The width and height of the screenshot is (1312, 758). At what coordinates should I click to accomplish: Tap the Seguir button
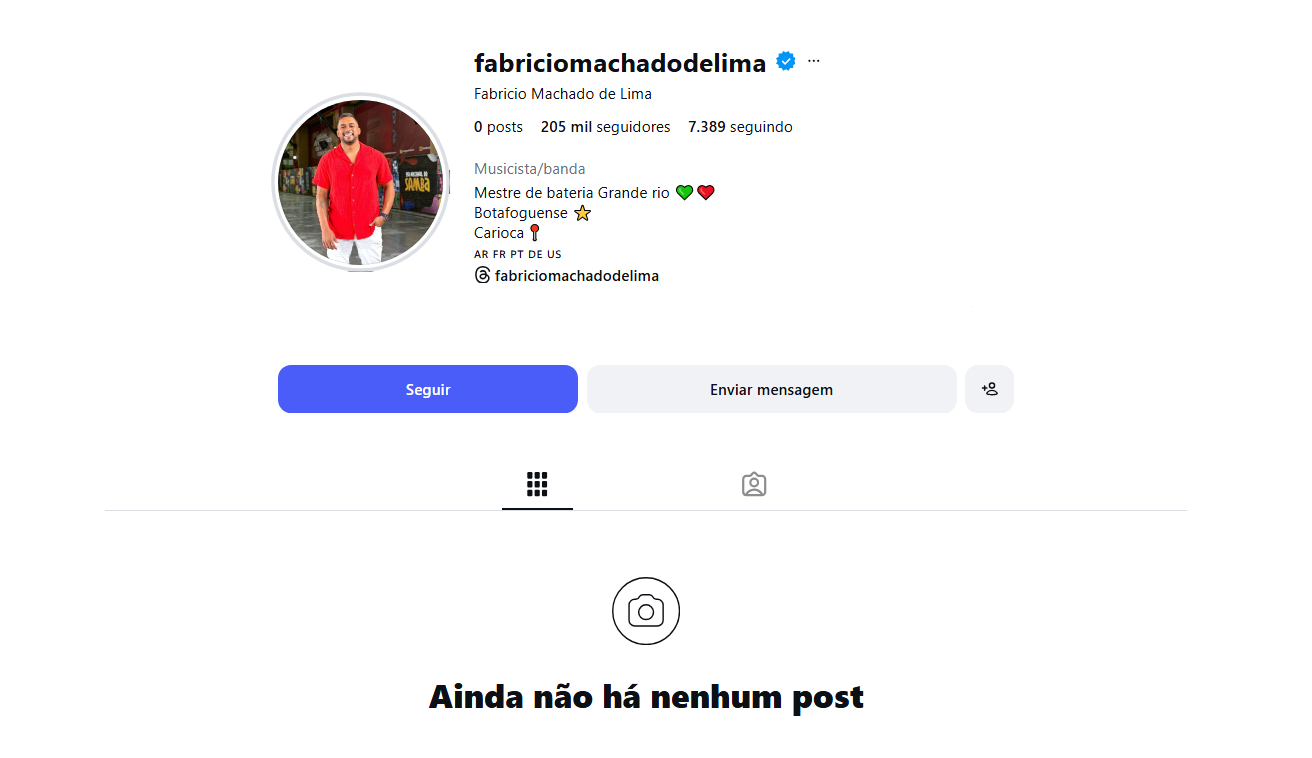(x=427, y=389)
